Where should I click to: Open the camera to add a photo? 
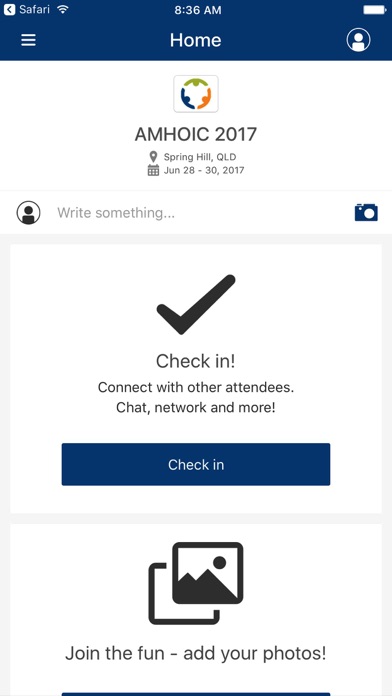click(x=366, y=212)
